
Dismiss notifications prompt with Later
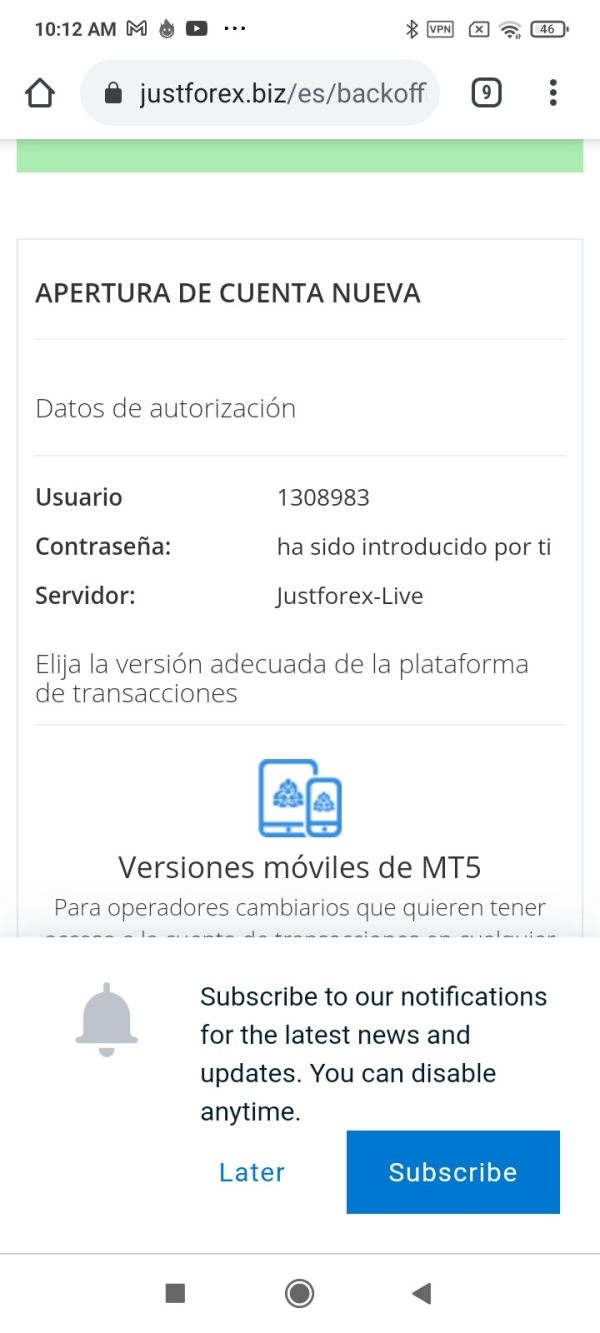252,1172
